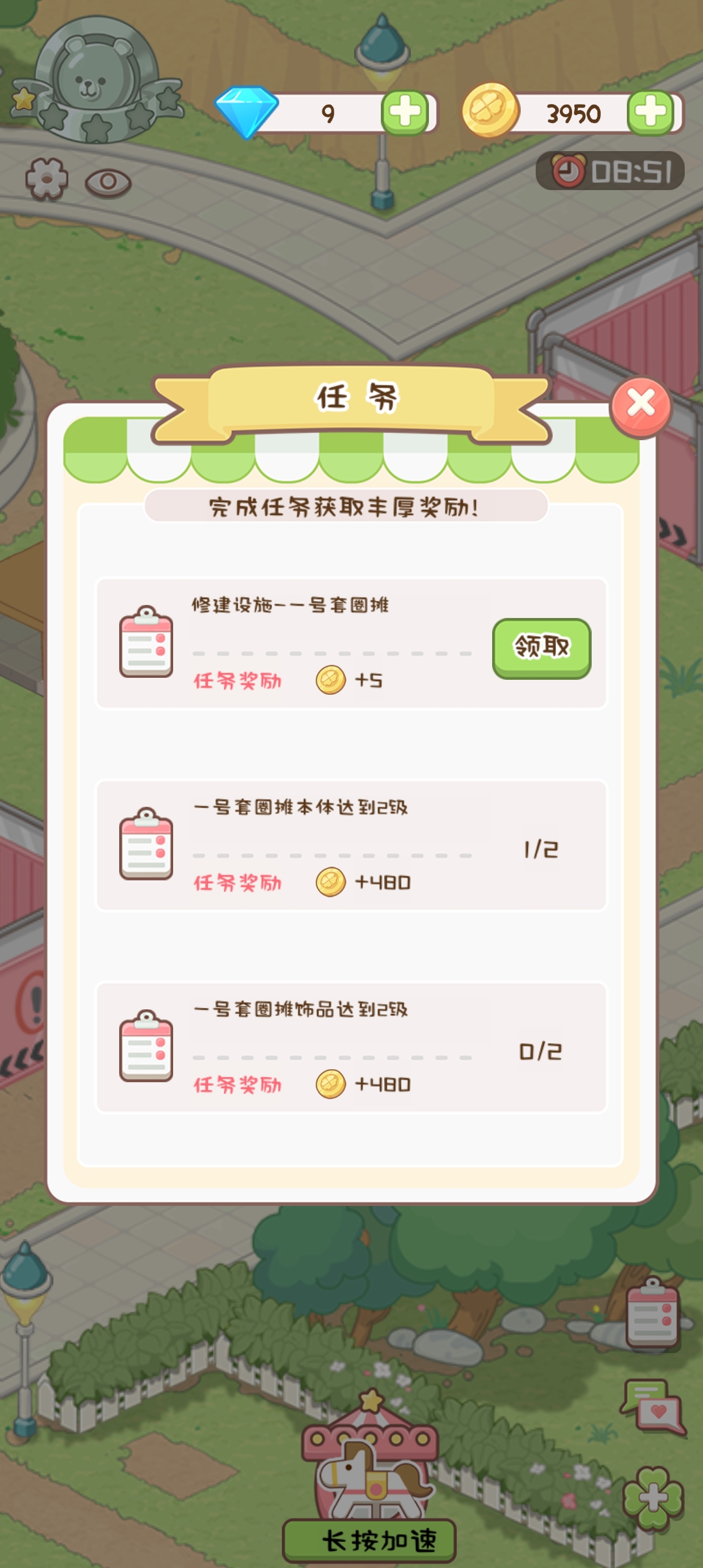Viewport: 703px width, 1568px height.
Task: Close the 任务 dialog
Action: tap(641, 406)
